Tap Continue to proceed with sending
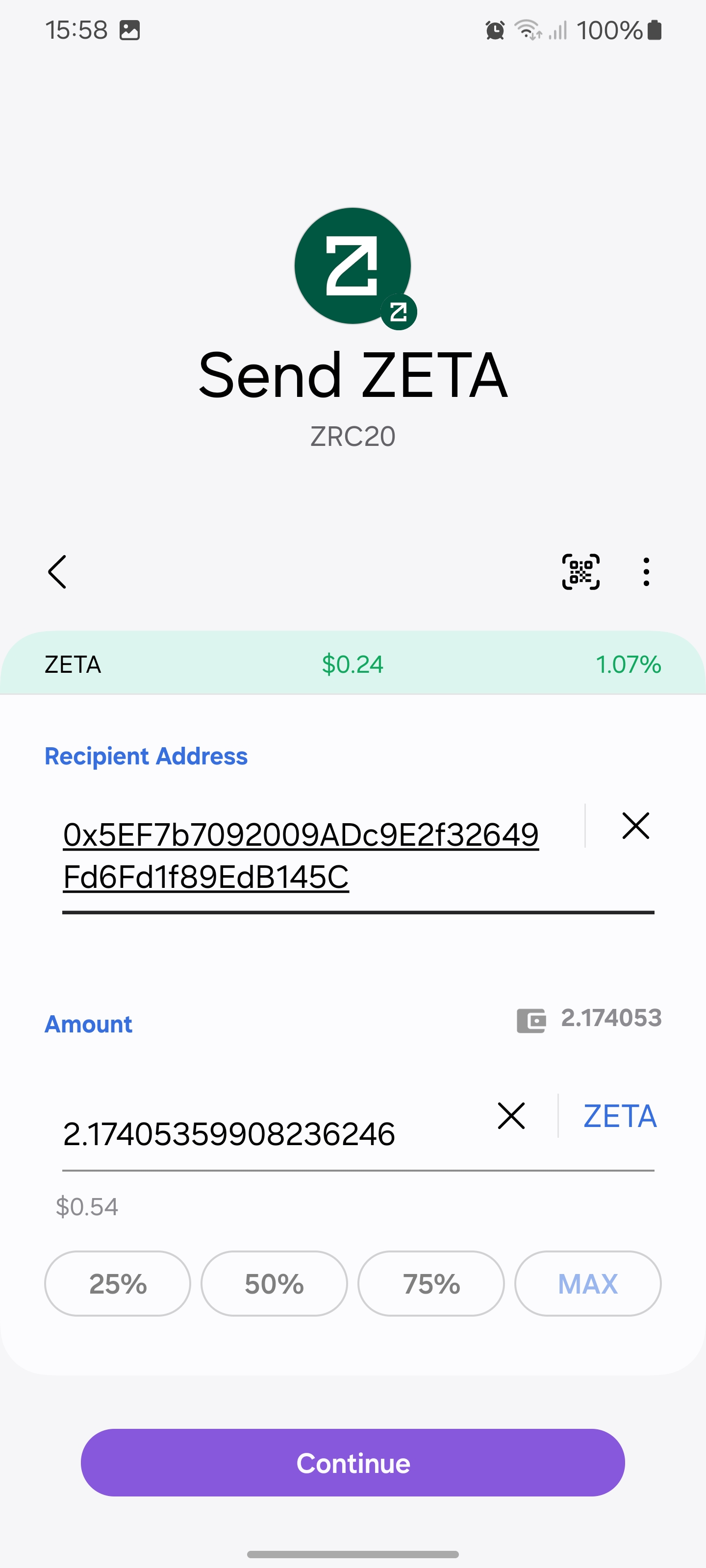This screenshot has height=1568, width=706. pyautogui.click(x=353, y=1463)
